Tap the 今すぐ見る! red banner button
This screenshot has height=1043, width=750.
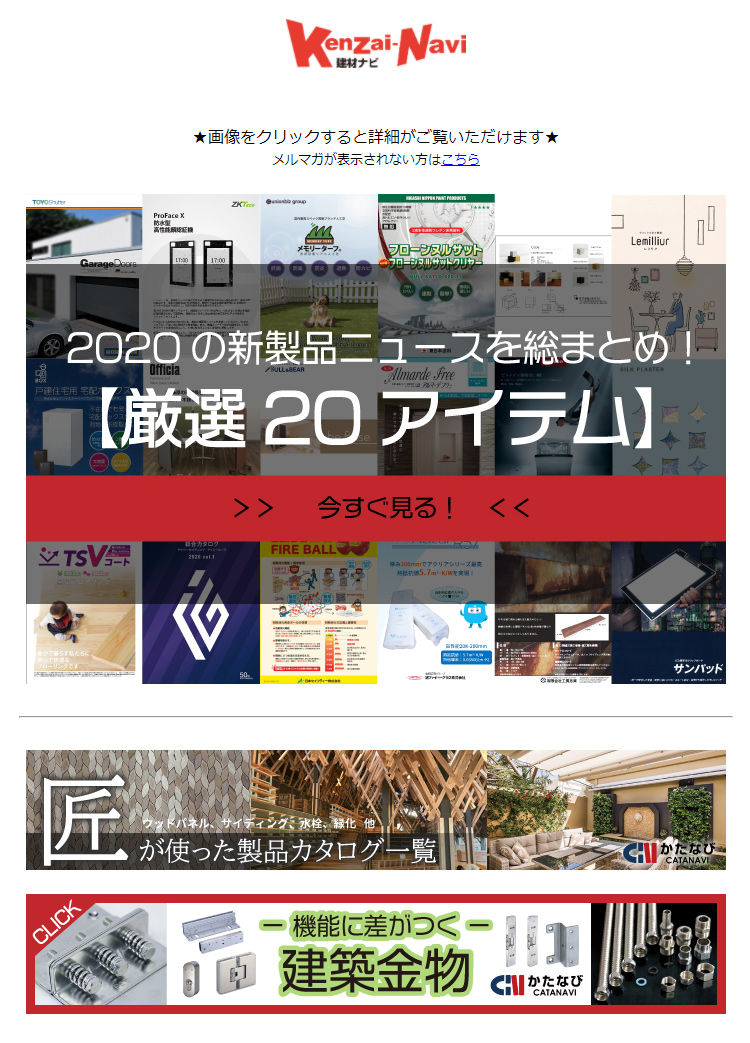[376, 508]
